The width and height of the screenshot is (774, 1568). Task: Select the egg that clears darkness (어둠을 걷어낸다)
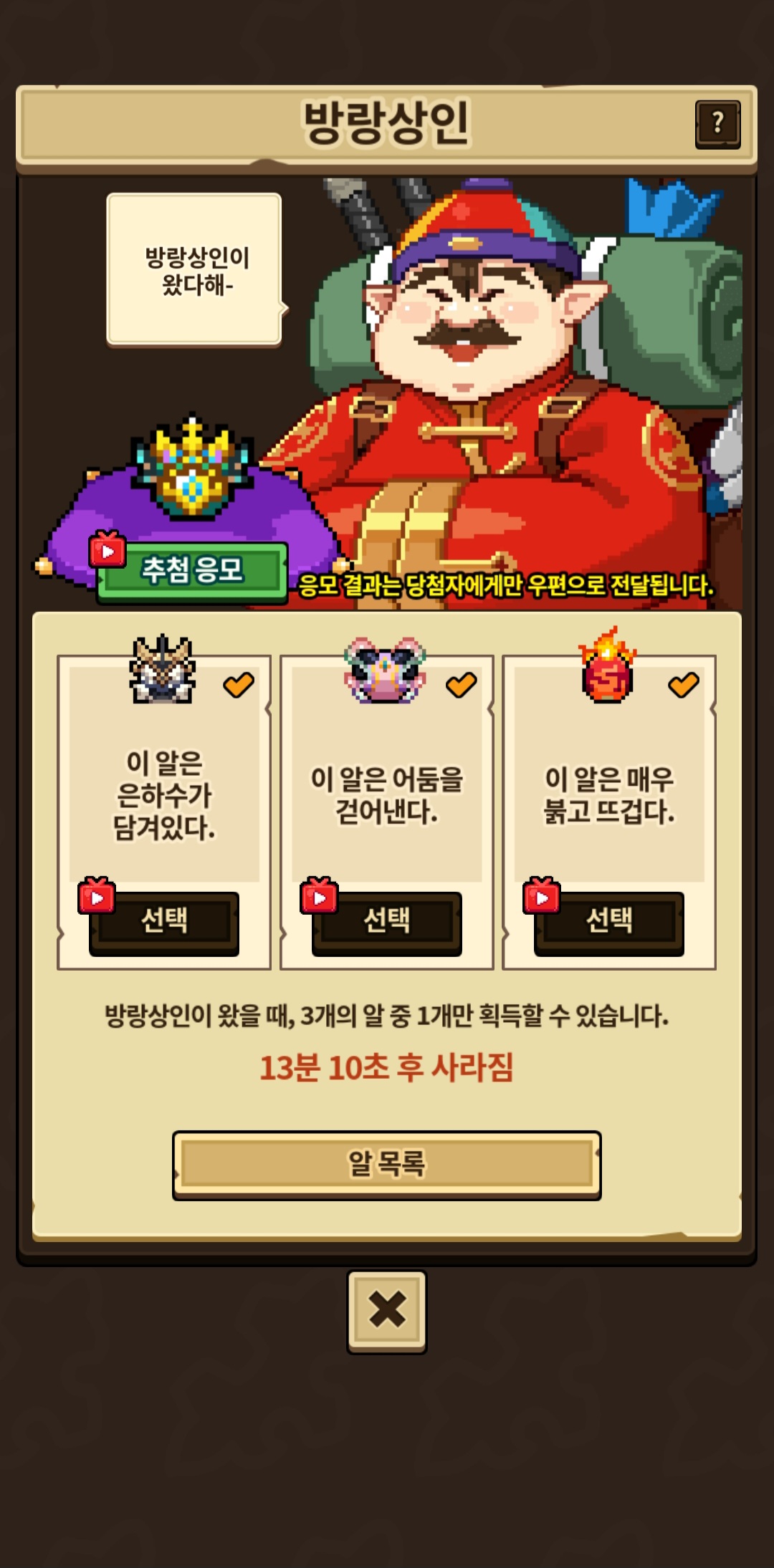click(387, 923)
